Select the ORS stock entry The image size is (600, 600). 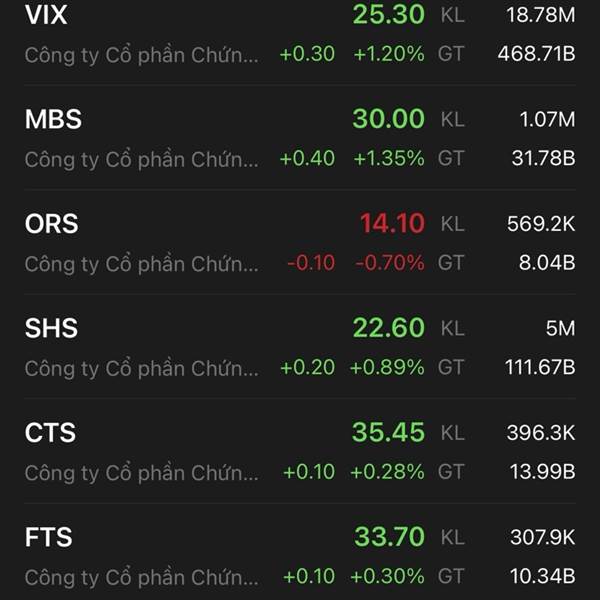tap(300, 241)
